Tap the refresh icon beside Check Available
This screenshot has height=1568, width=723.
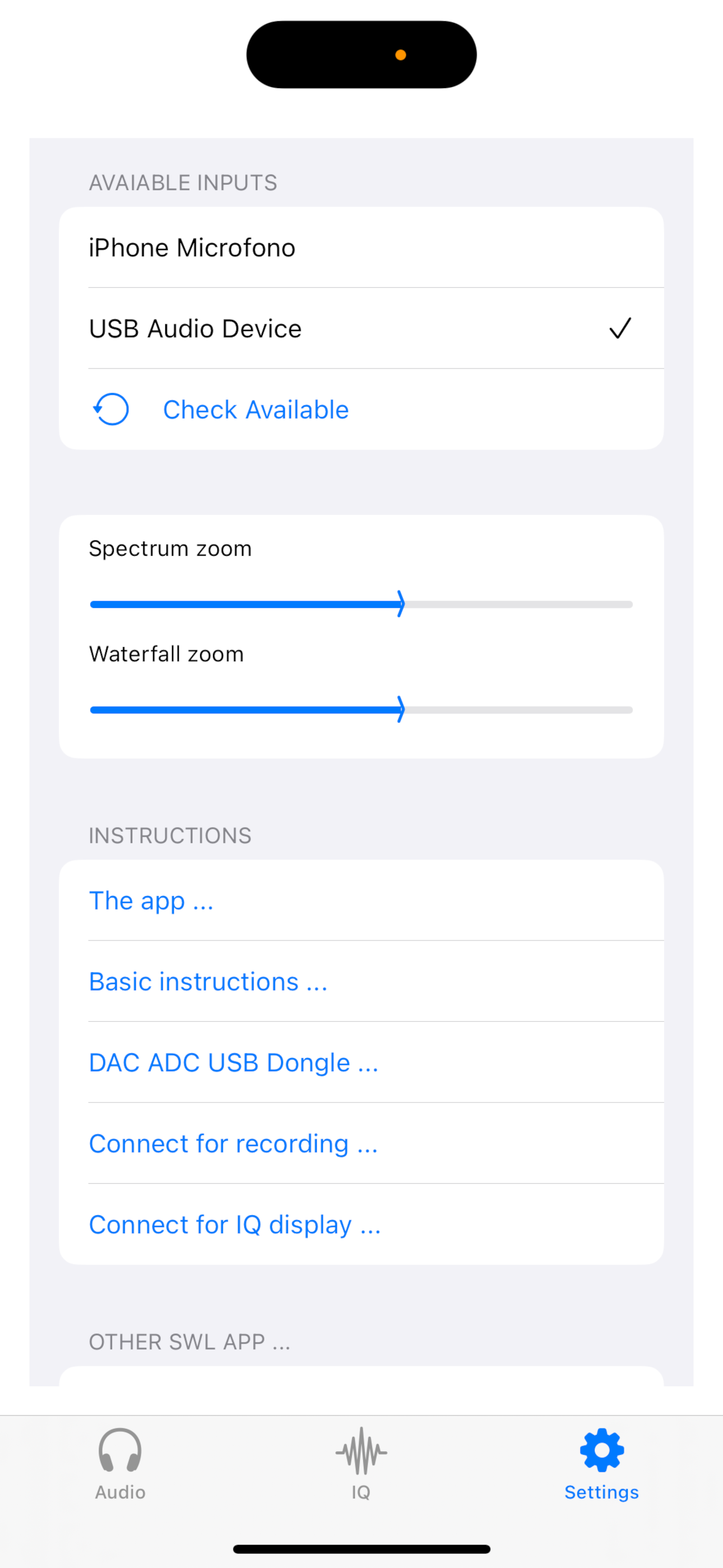112,409
